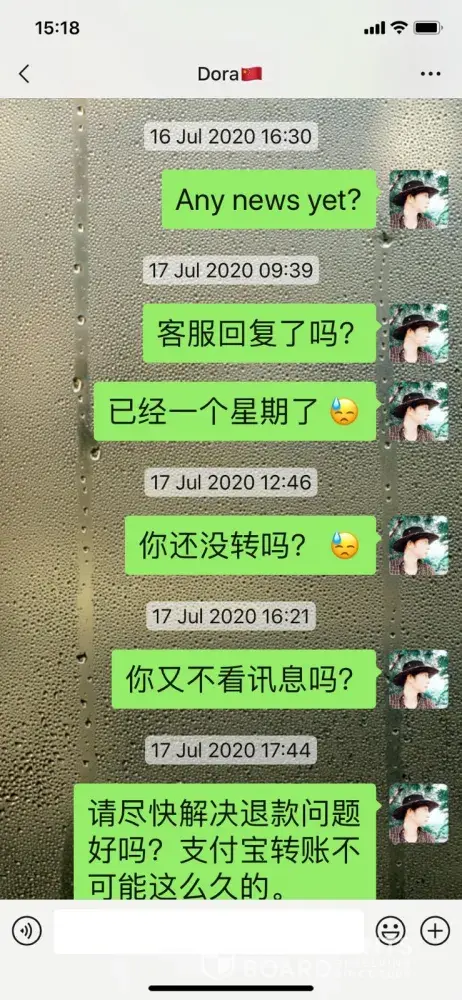
Task: Open the emoji sticker panel
Action: (390, 931)
